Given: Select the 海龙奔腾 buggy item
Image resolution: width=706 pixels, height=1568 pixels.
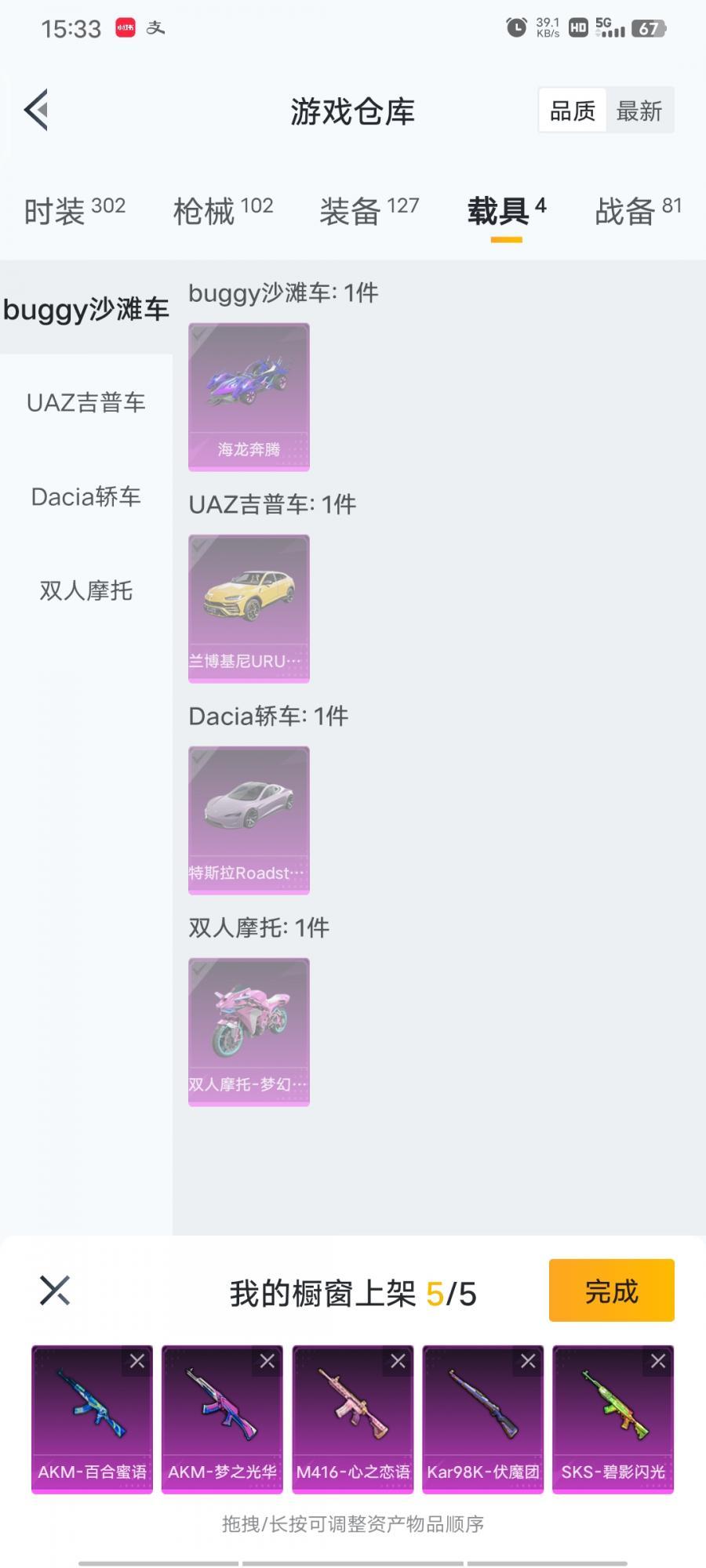Looking at the screenshot, I should coord(249,397).
